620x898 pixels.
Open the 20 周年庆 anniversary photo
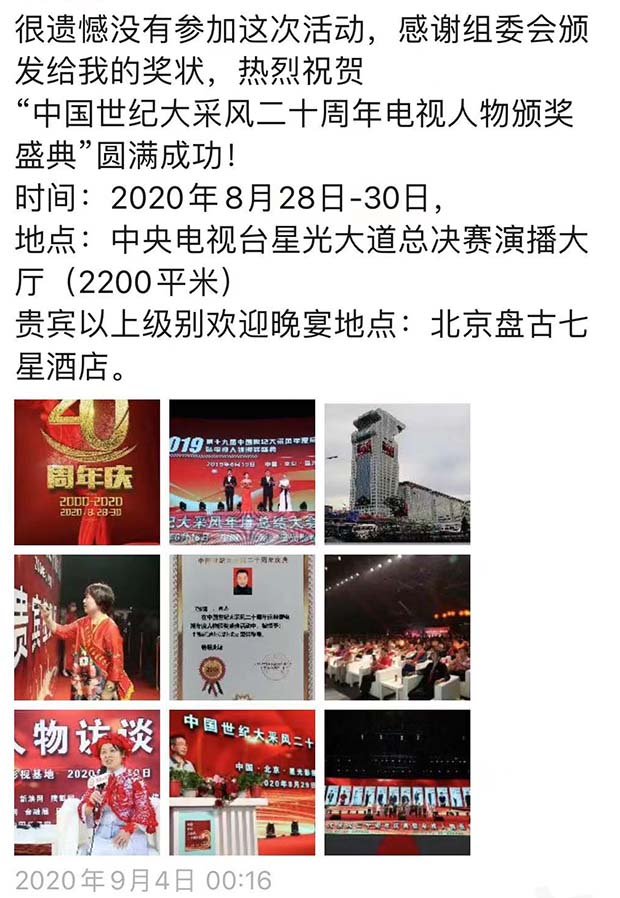click(x=87, y=472)
